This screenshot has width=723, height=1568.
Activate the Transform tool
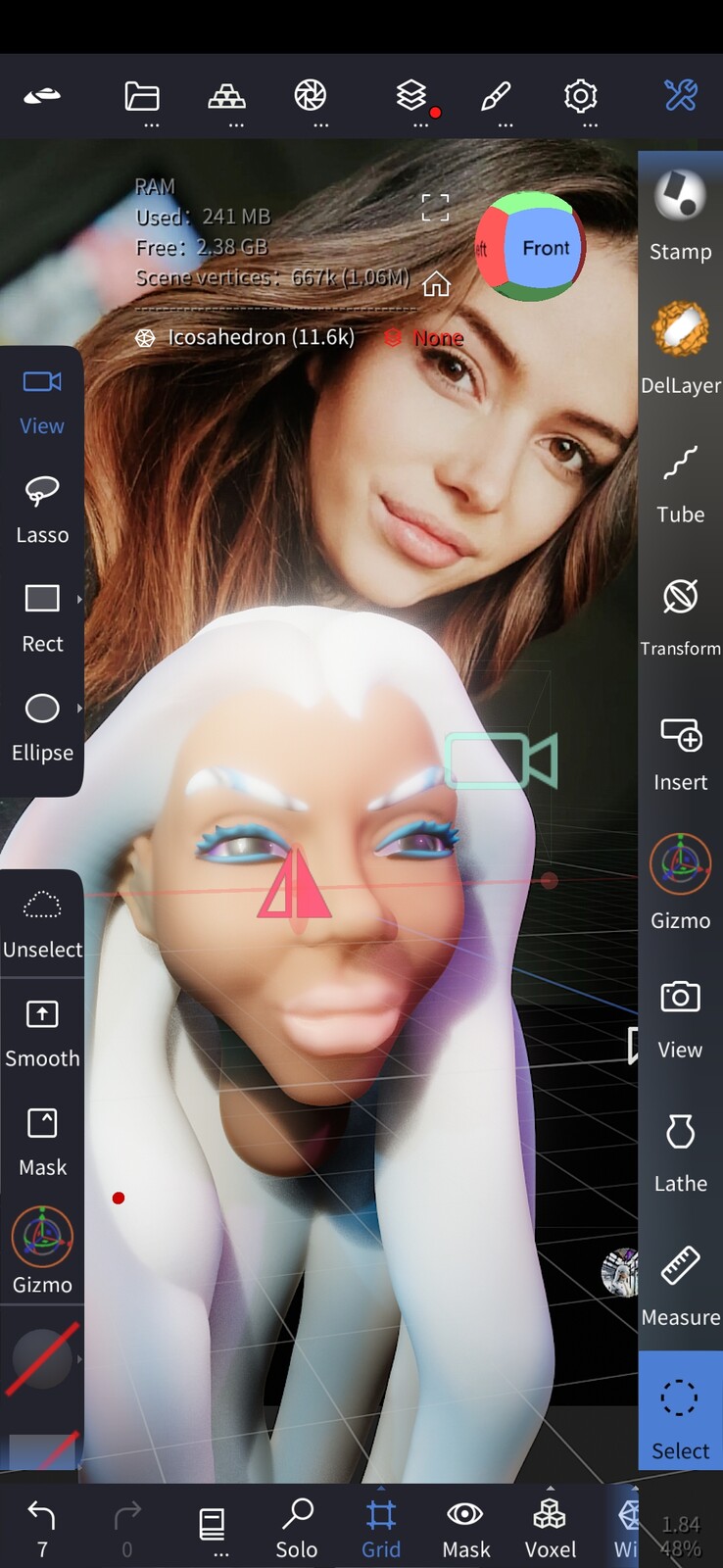680,613
